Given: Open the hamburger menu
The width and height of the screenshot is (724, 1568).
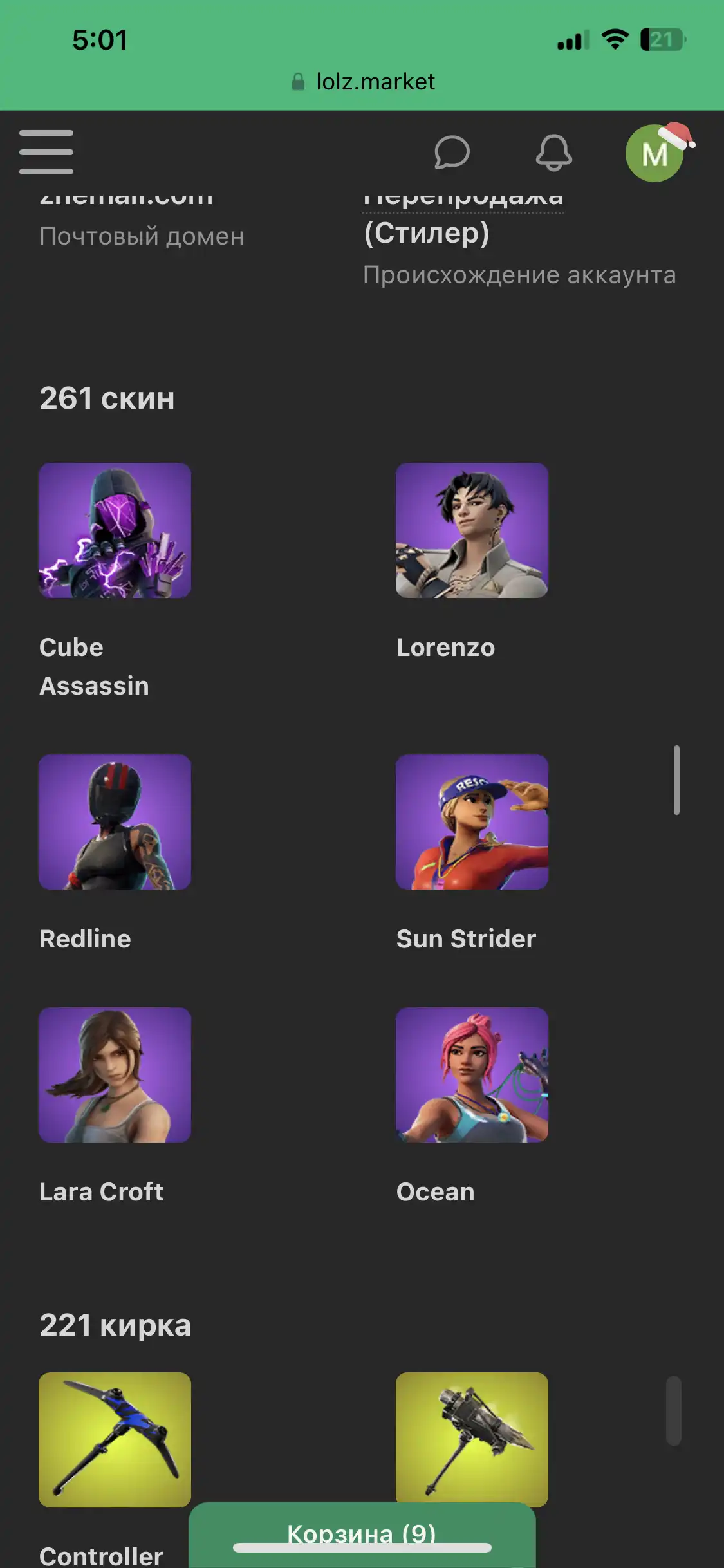Looking at the screenshot, I should pos(46,152).
